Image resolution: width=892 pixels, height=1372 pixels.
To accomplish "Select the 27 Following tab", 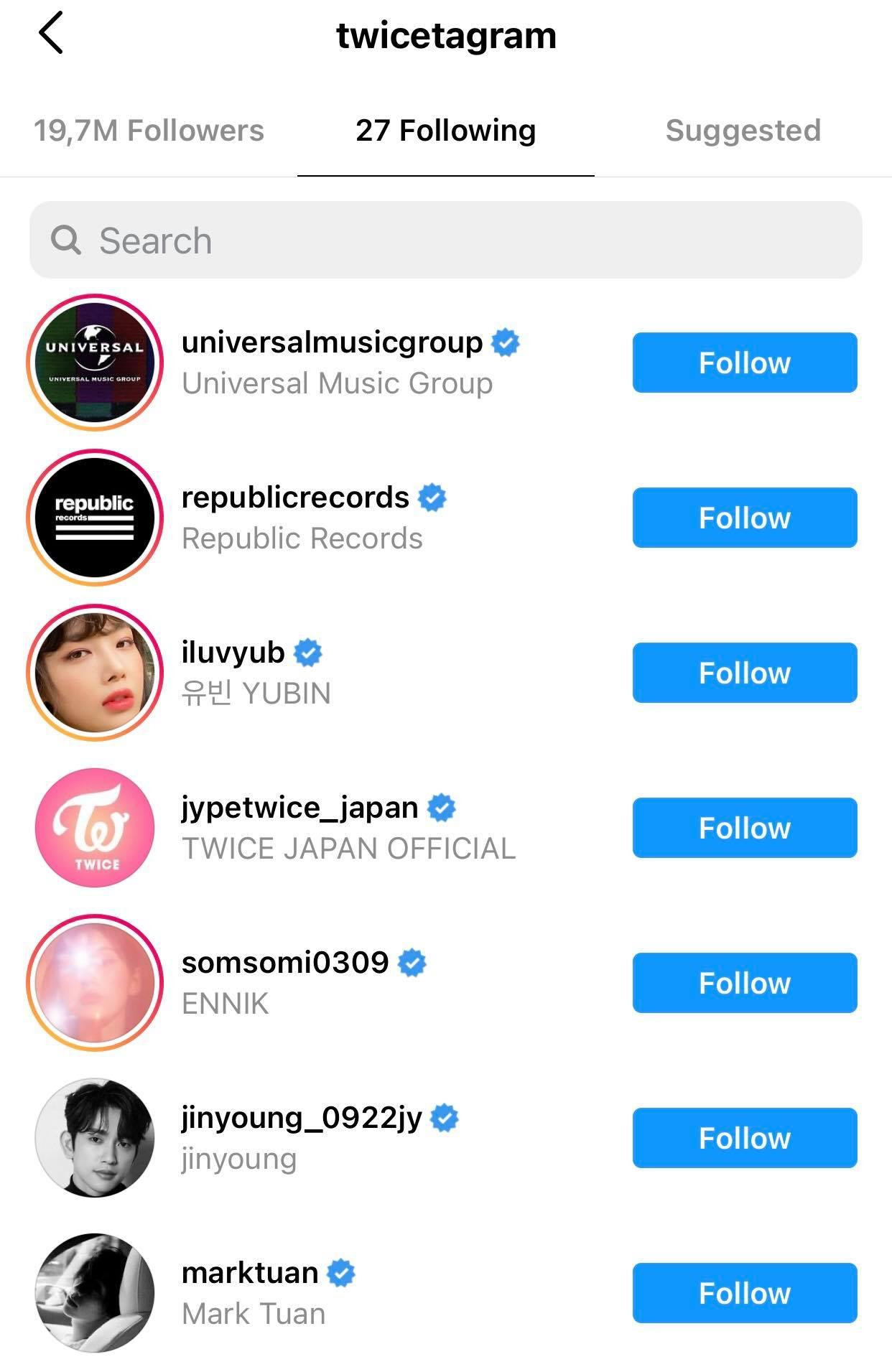I will coord(445,130).
